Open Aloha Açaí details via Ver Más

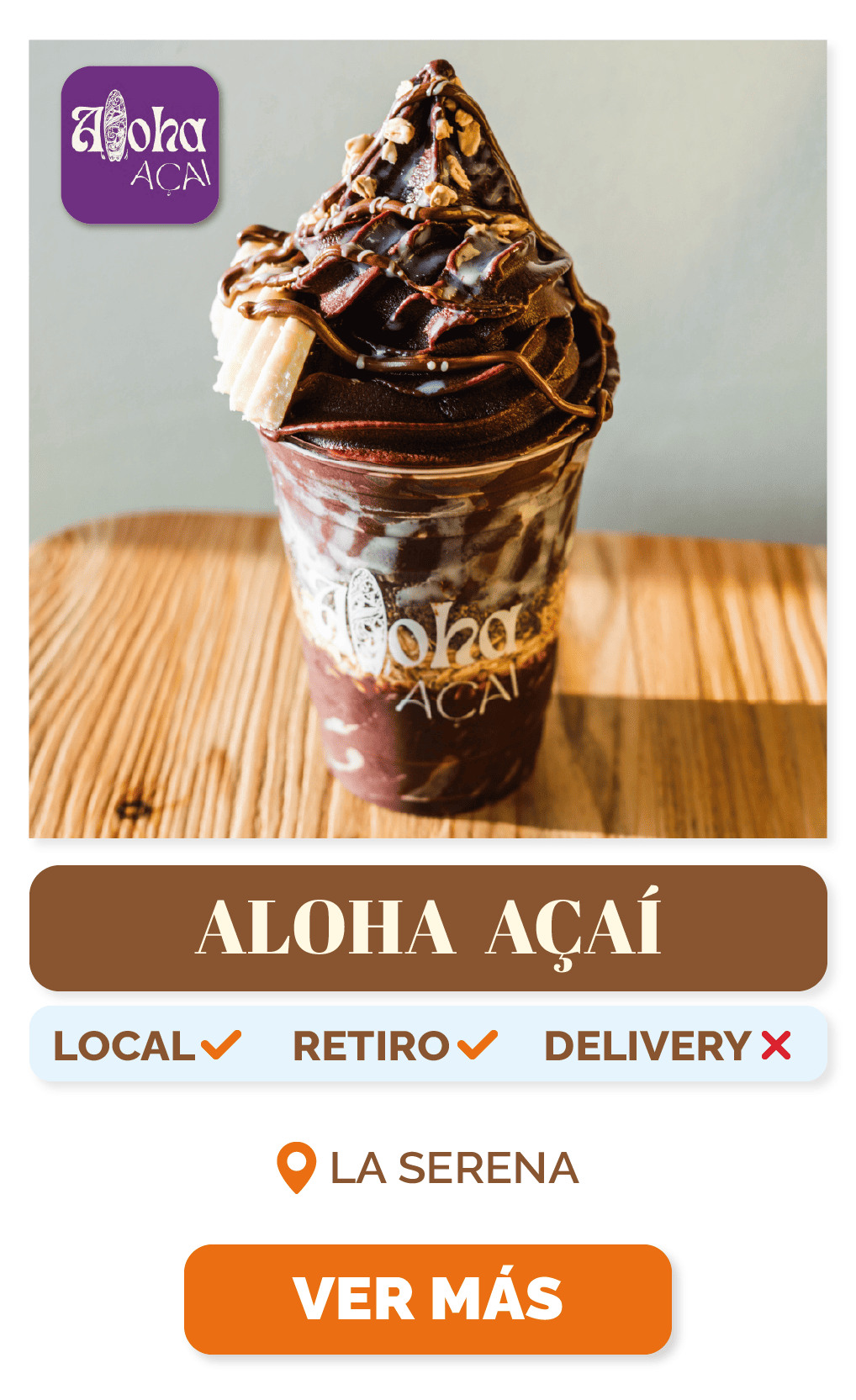427,1298
